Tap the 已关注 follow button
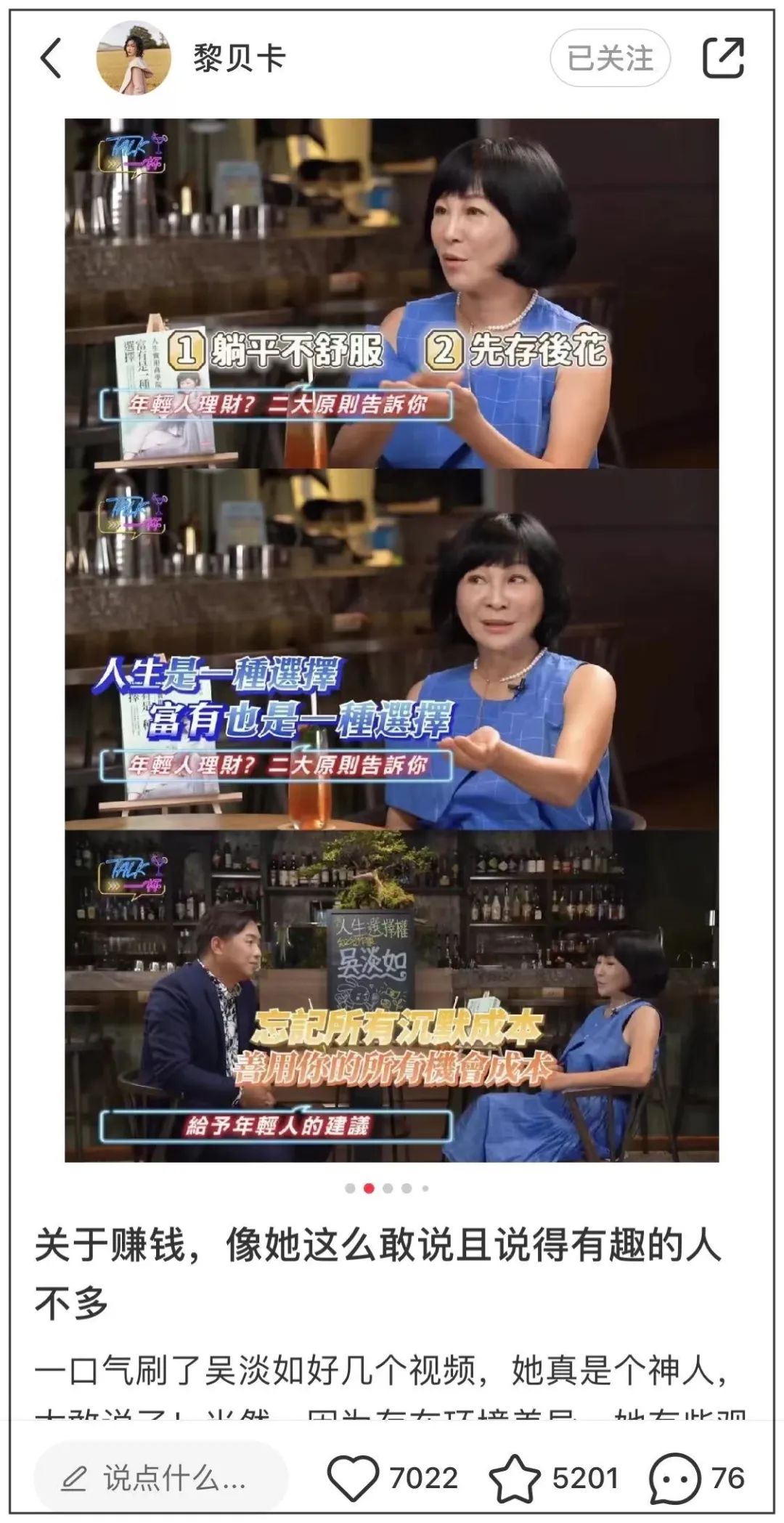This screenshot has height=1523, width=784. tap(610, 58)
